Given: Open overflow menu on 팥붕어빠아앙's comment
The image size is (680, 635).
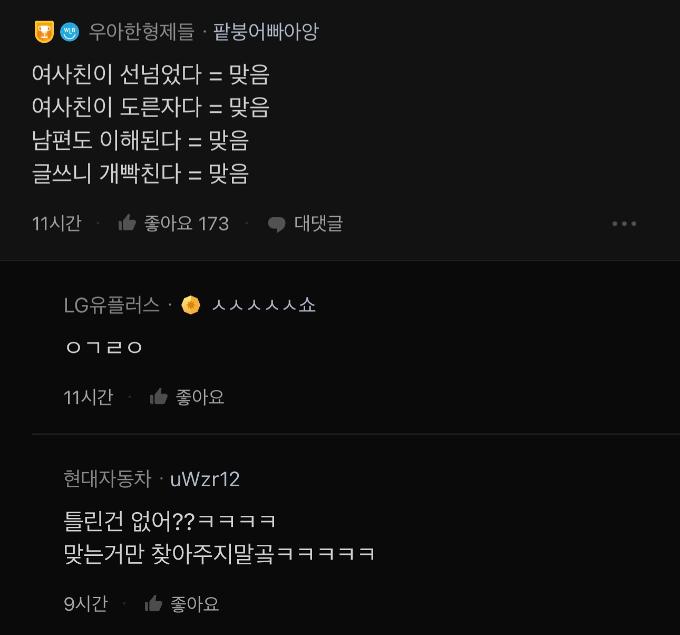Looking at the screenshot, I should [x=624, y=224].
